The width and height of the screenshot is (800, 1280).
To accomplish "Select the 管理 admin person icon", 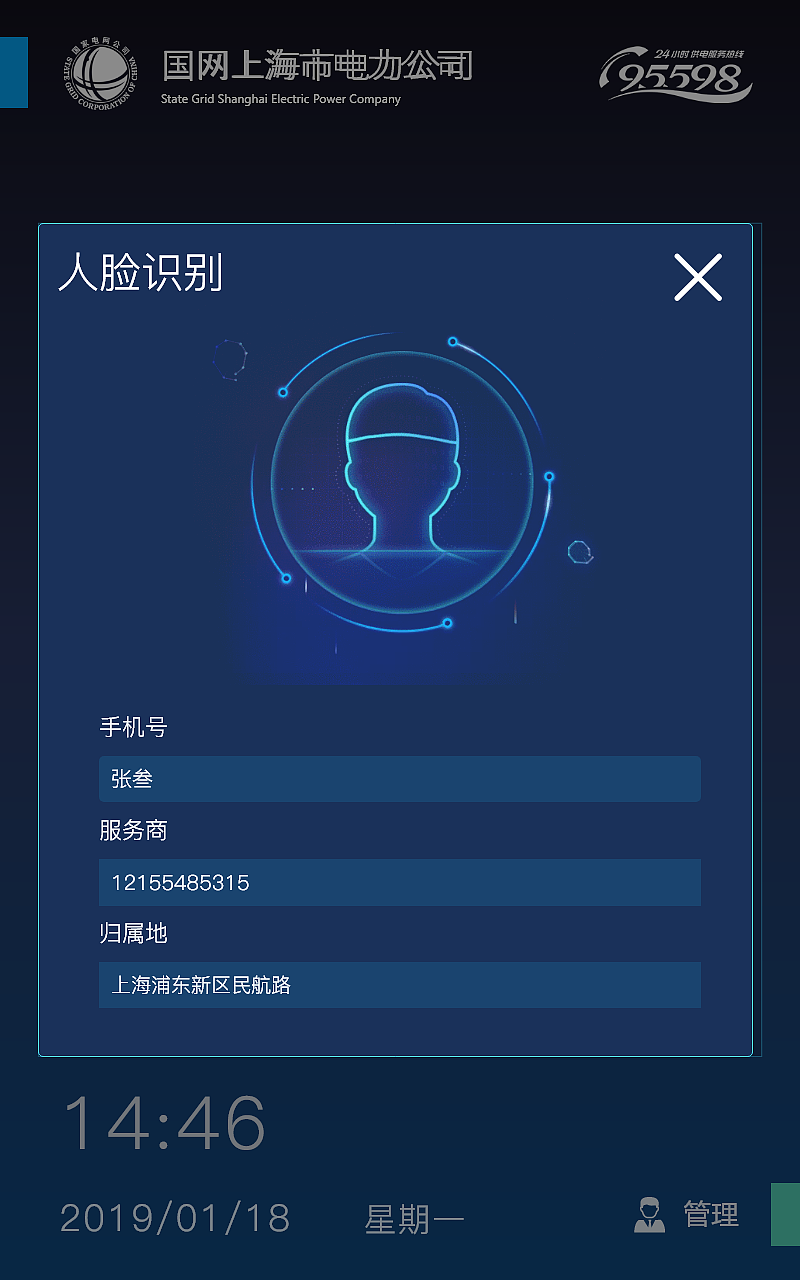I will point(649,1216).
